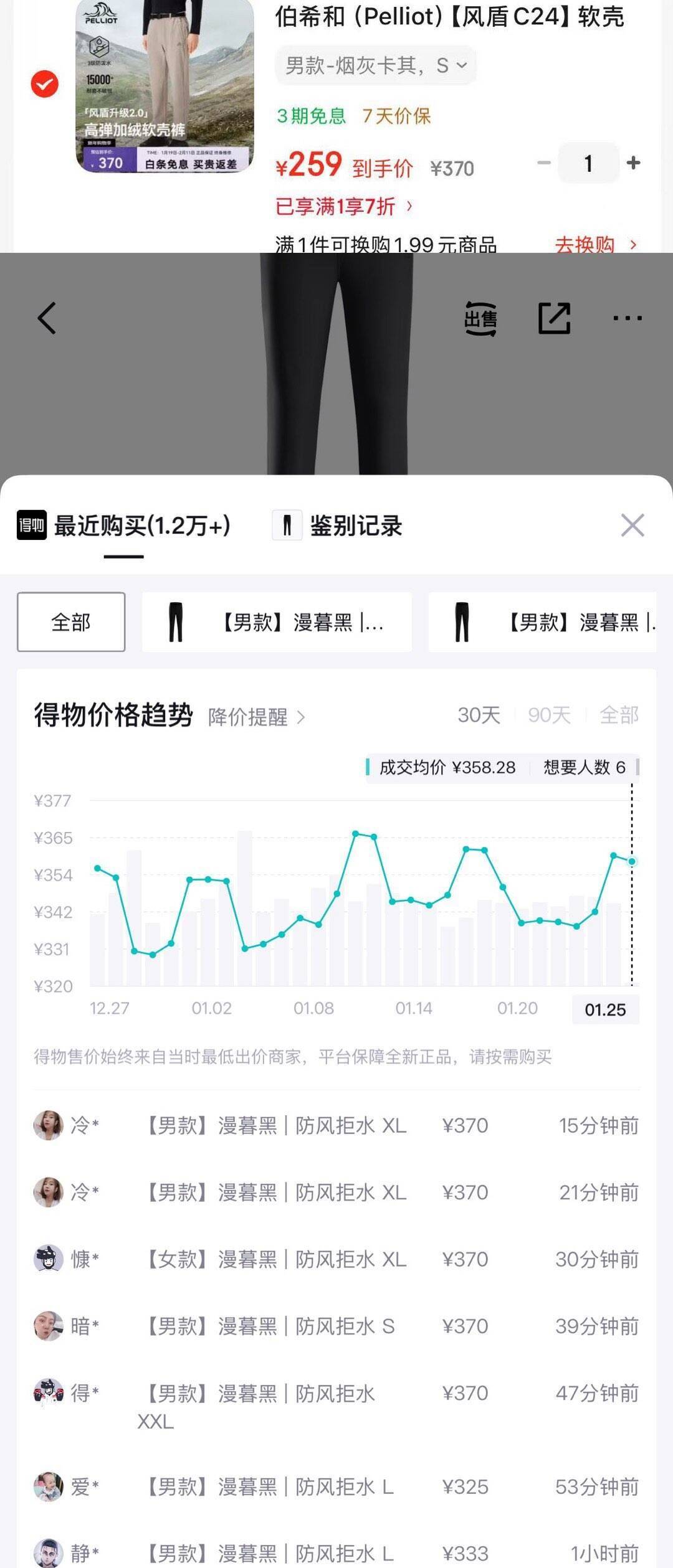The width and height of the screenshot is (673, 1568).
Task: Tap 去换购 to redeem the add-on
Action: pyautogui.click(x=594, y=244)
